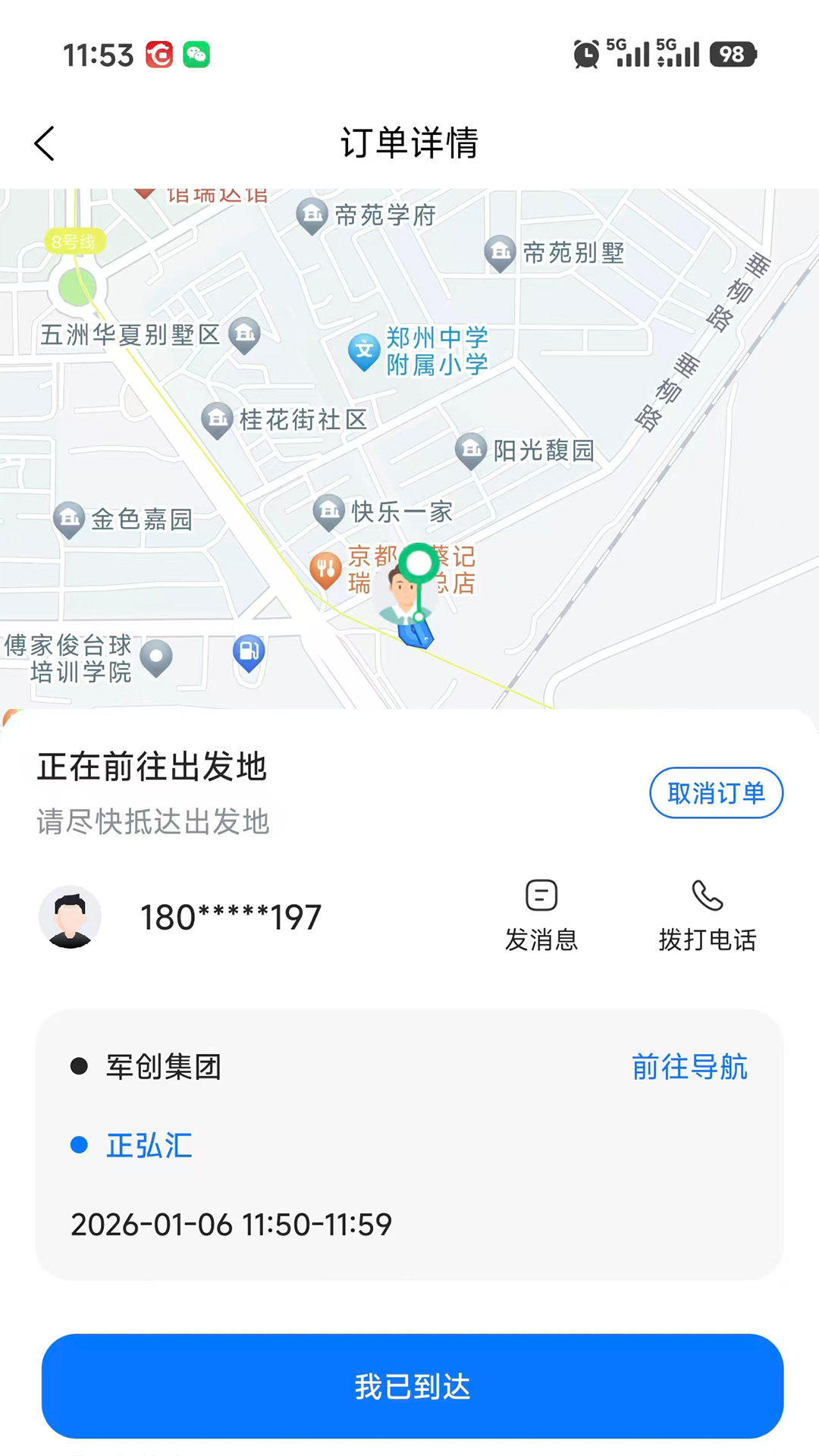The height and width of the screenshot is (1456, 819).
Task: Select the restaurant marker near 京都
Action: (327, 567)
